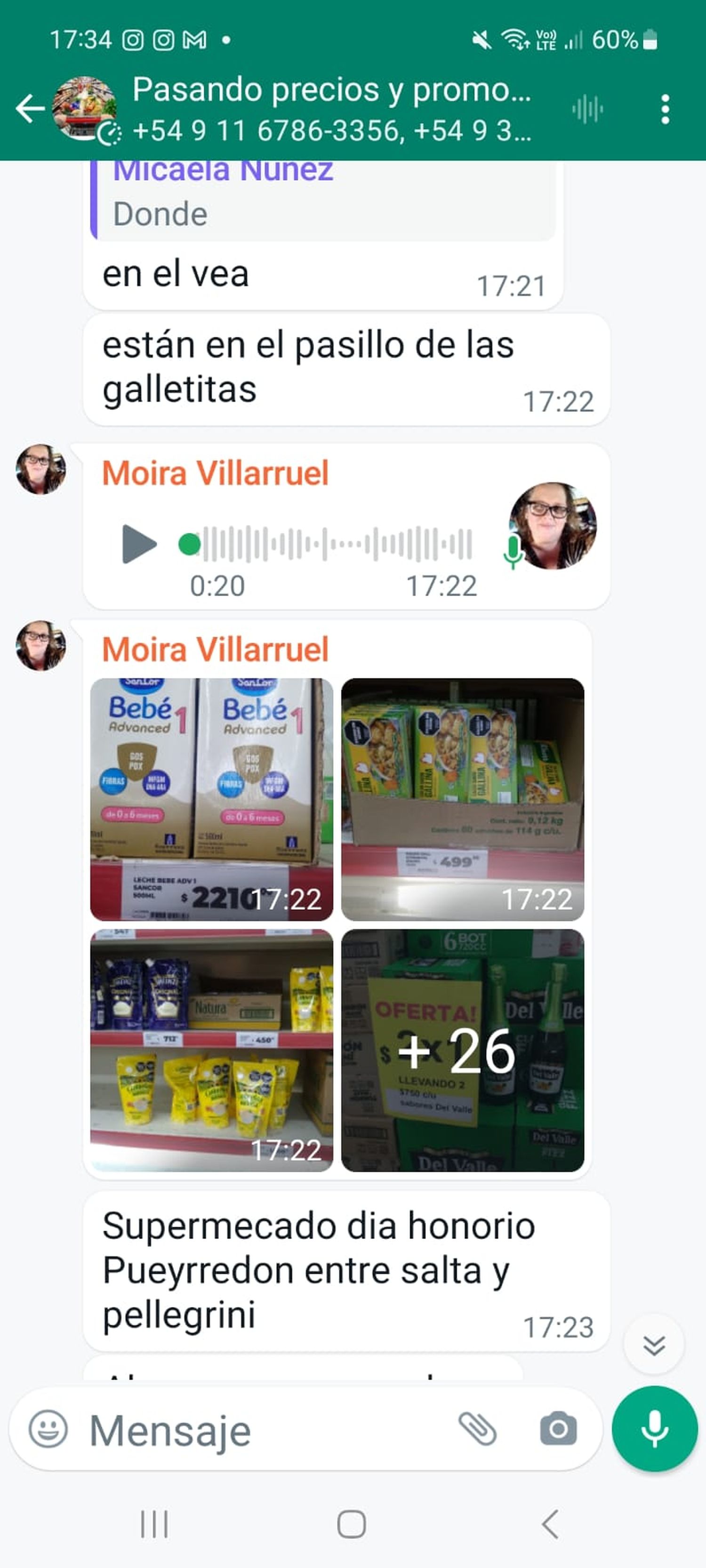Image resolution: width=706 pixels, height=1568 pixels.
Task: Attach a file with the paperclip
Action: pos(478,1429)
